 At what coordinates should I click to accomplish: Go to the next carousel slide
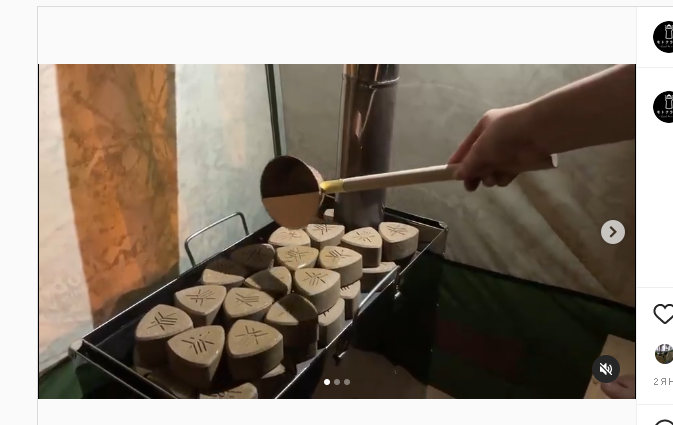(x=613, y=232)
